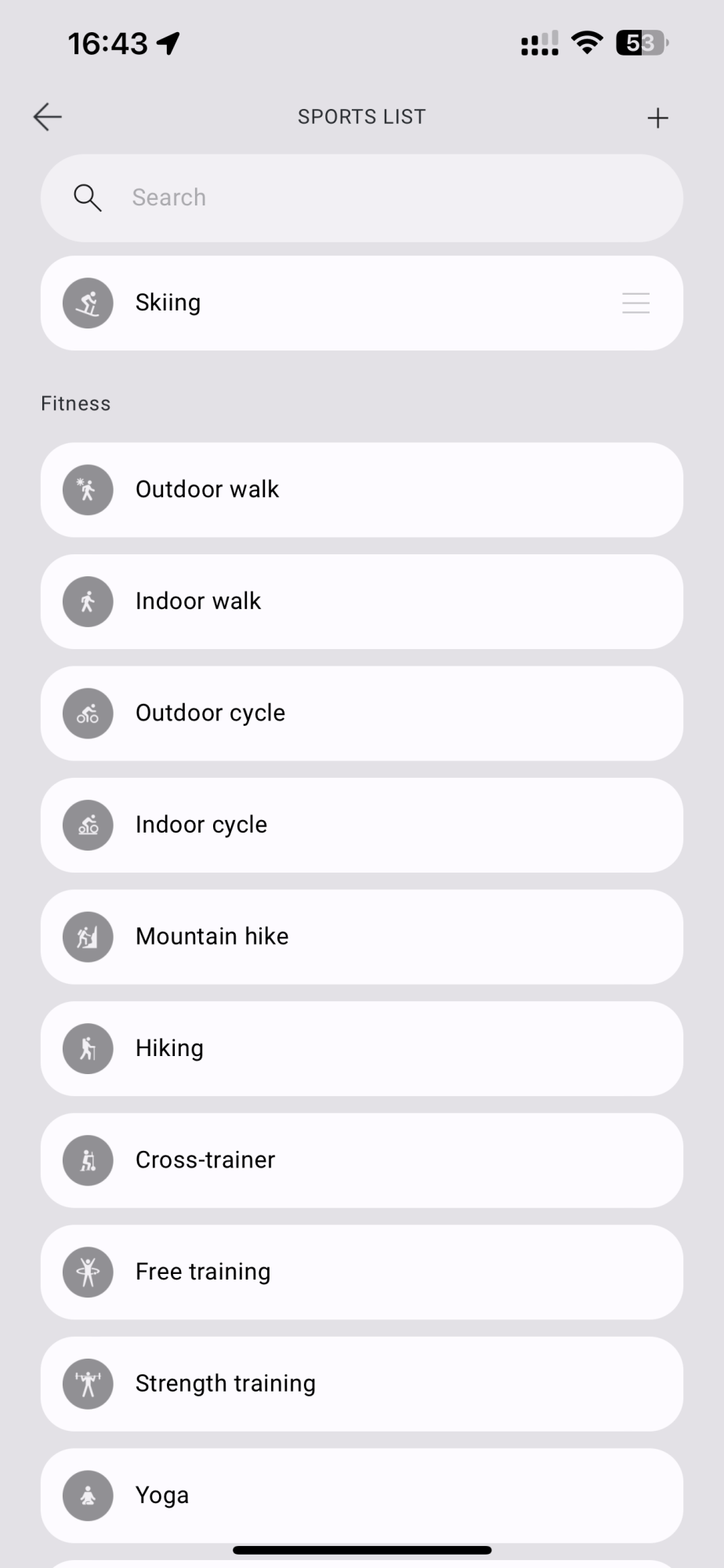The image size is (724, 1568).
Task: Open Indoor cycle
Action: pyautogui.click(x=361, y=825)
